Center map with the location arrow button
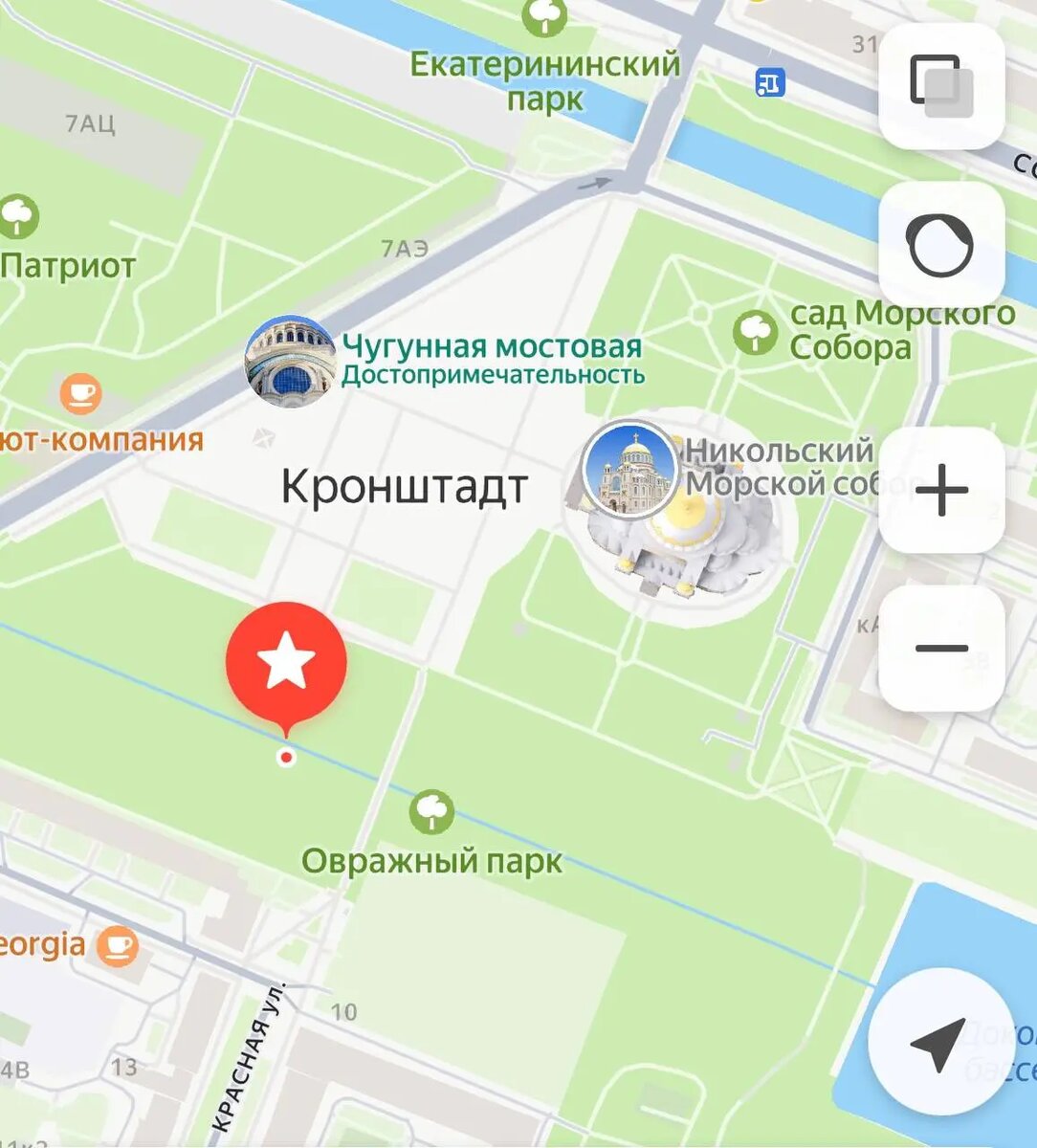This screenshot has width=1037, height=1148. pos(941,1039)
